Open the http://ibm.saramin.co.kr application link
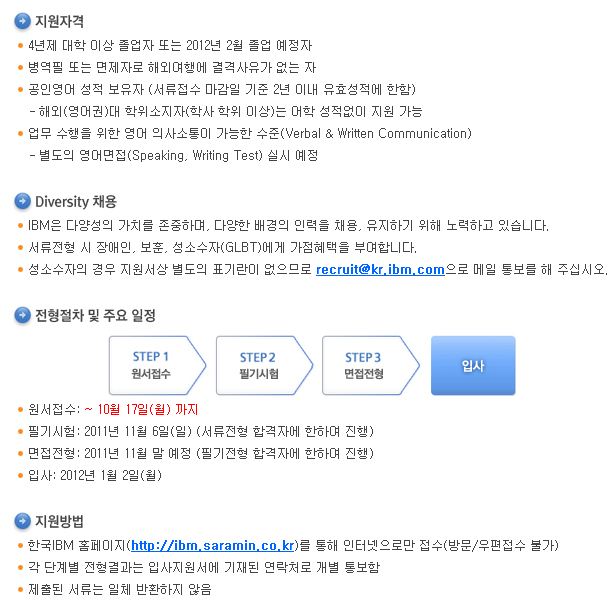This screenshot has height=605, width=616. [214, 545]
